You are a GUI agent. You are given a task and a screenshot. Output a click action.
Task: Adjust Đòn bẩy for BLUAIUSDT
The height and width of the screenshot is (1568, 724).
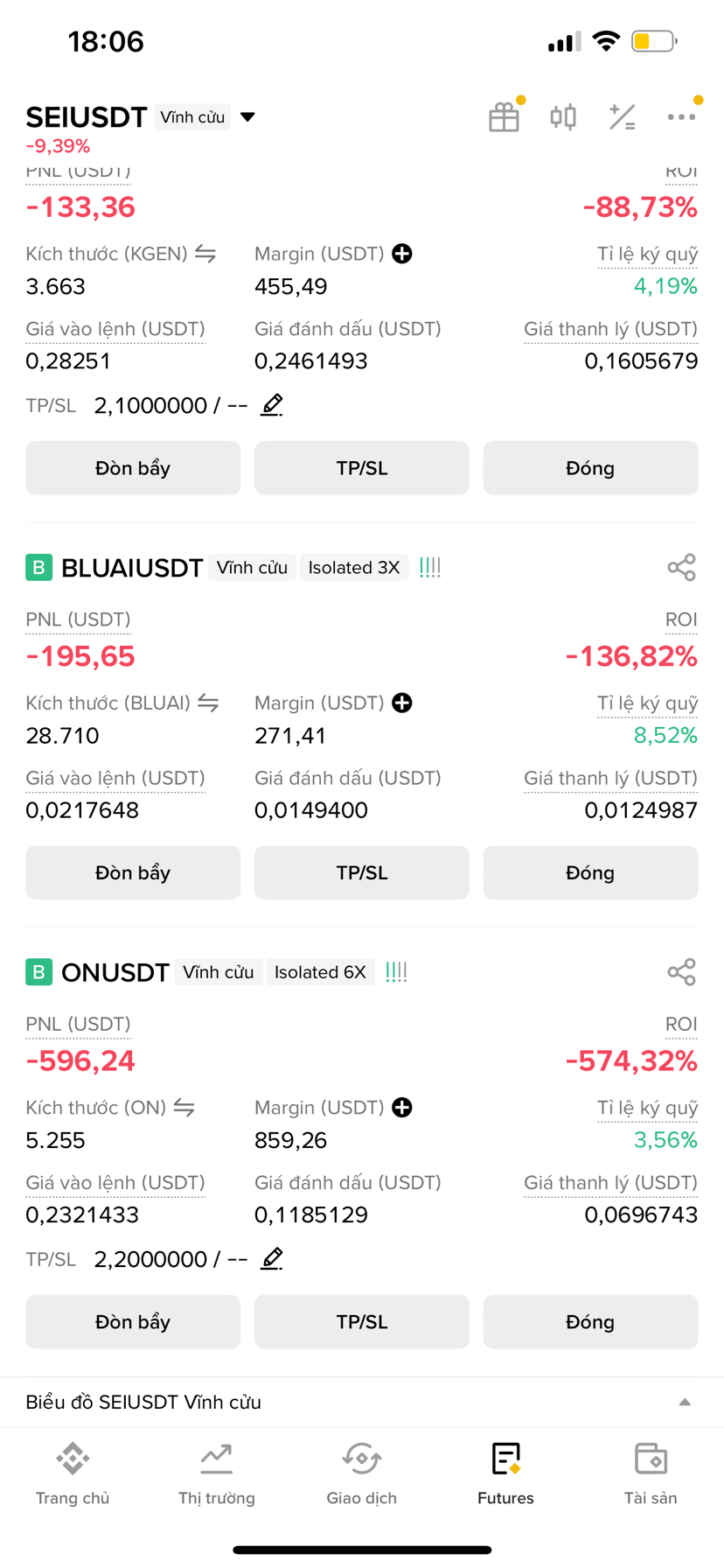[133, 872]
